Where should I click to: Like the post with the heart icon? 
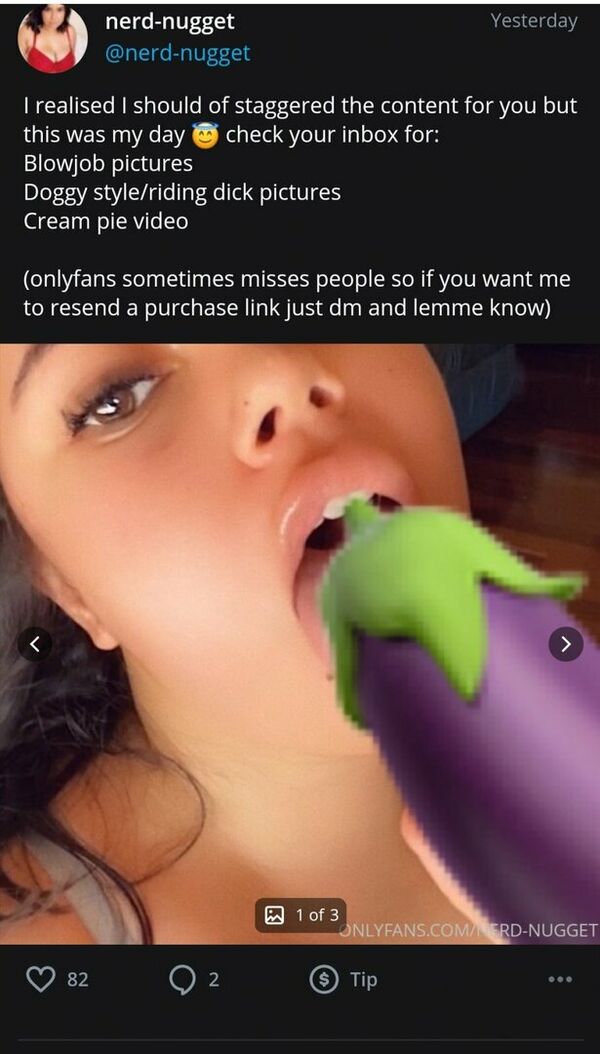tap(41, 979)
